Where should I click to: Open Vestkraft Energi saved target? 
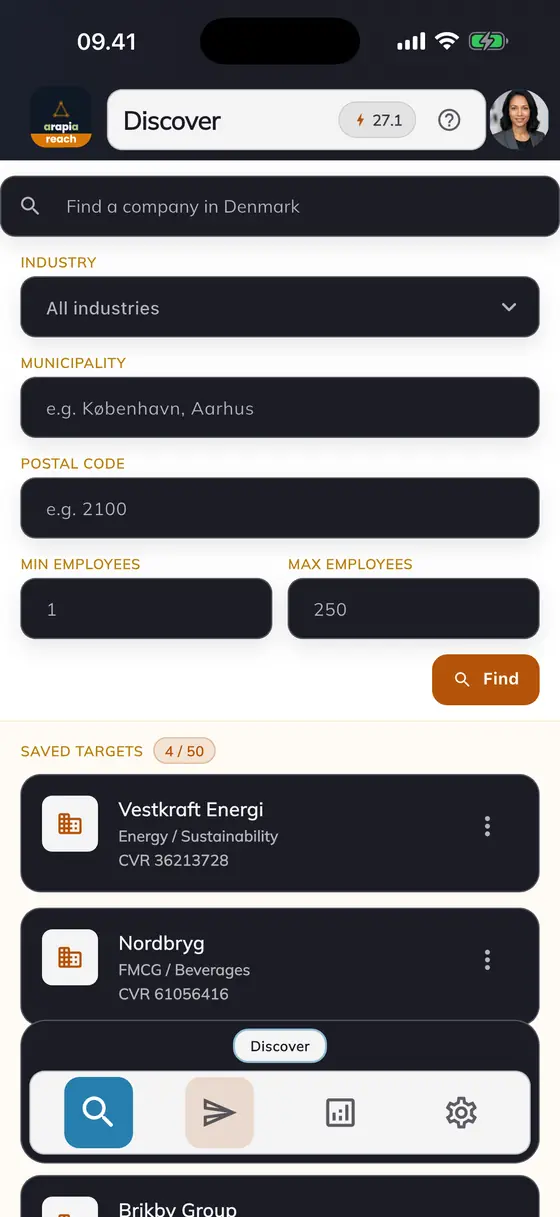pos(280,833)
